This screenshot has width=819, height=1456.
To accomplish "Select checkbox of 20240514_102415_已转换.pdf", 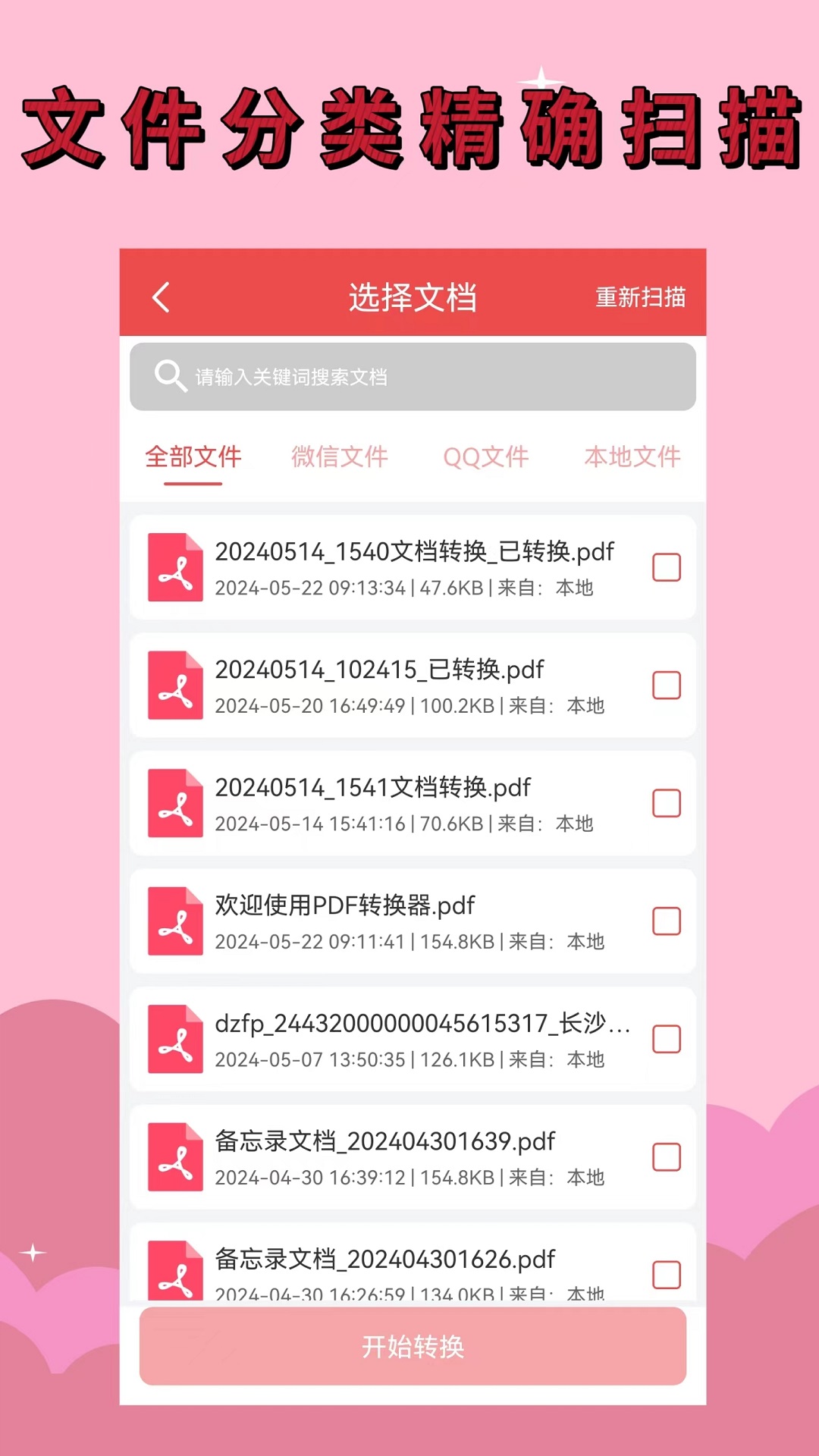I will tap(667, 686).
